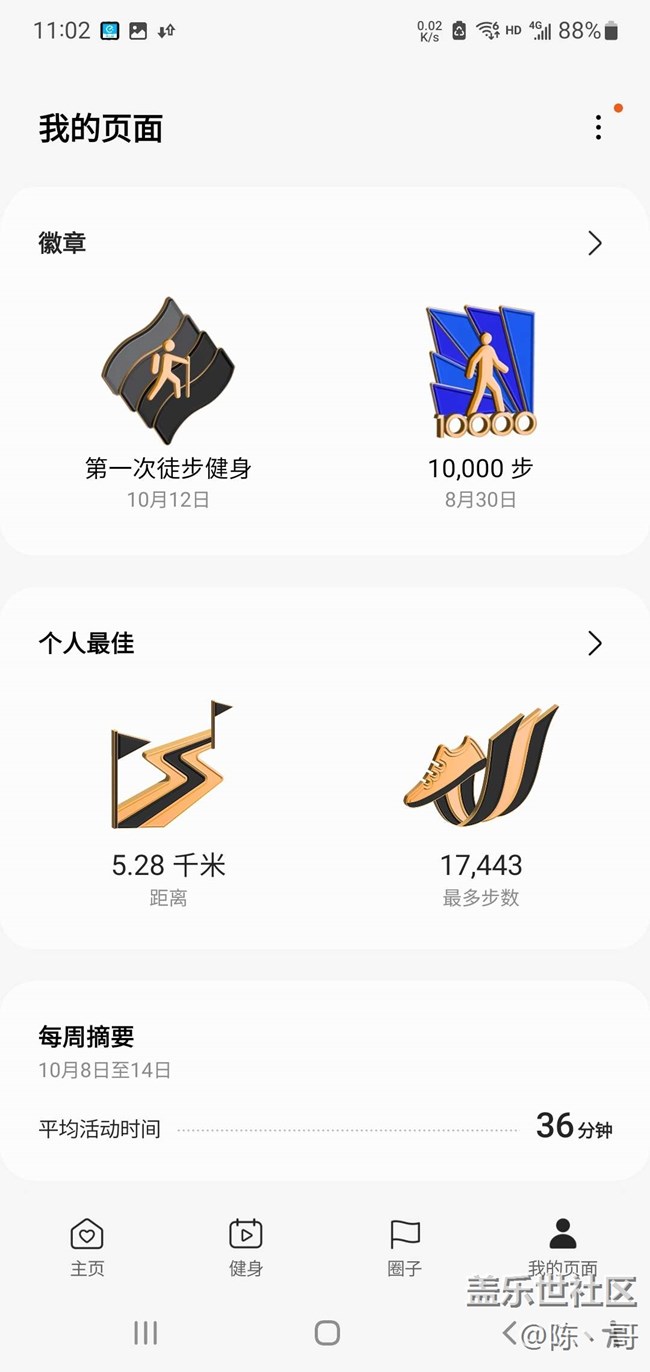The image size is (650, 1372).
Task: Select the 圈子 tab
Action: (x=404, y=1246)
